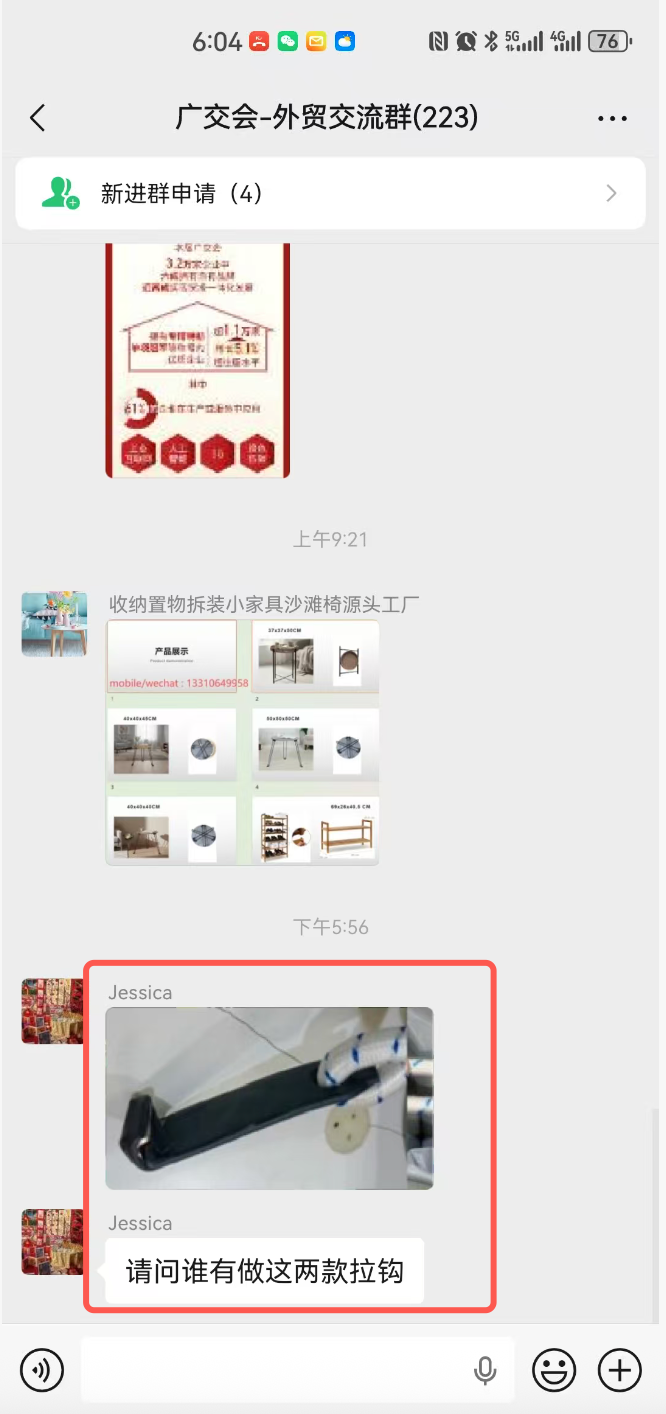This screenshot has height=1414, width=666.
Task: Open the group chat overflow menu
Action: point(612,118)
